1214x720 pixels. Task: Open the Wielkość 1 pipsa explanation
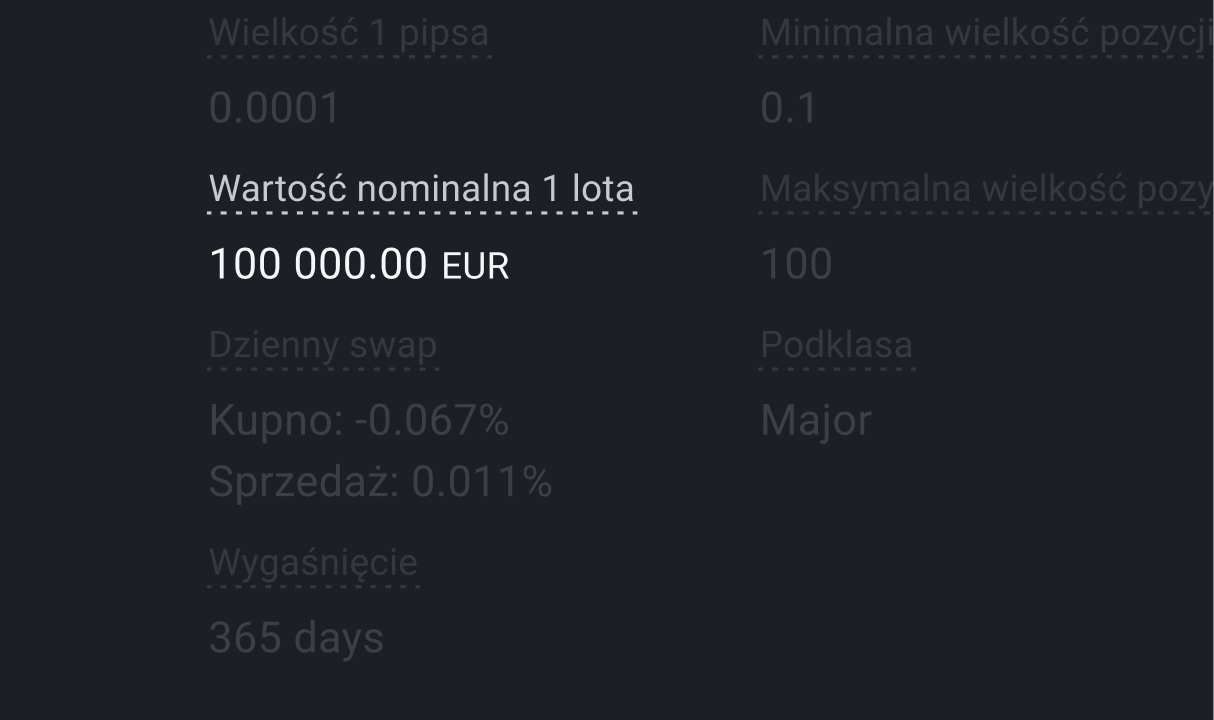[349, 33]
